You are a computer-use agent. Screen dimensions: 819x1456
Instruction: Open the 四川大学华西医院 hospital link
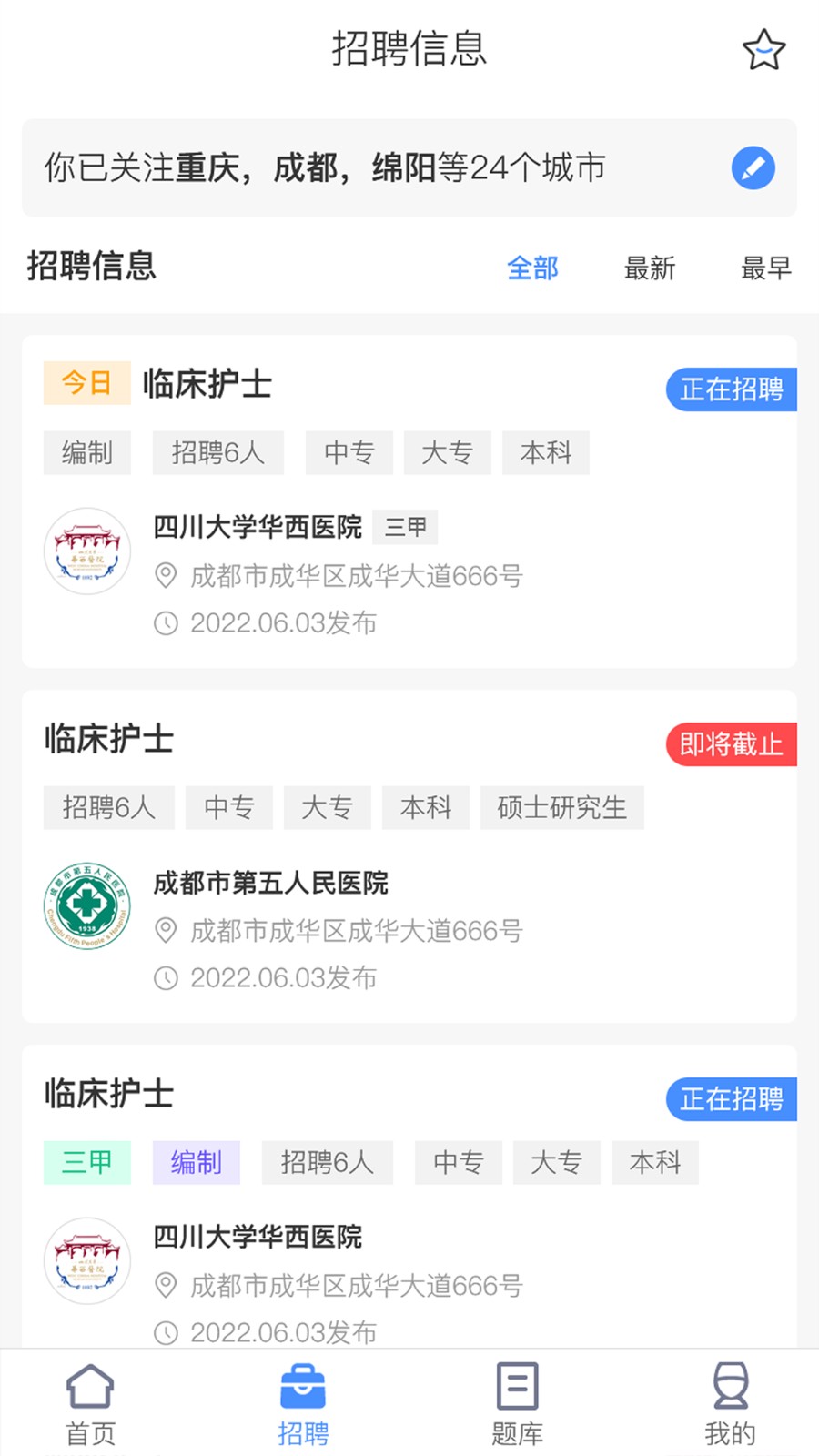coord(258,527)
